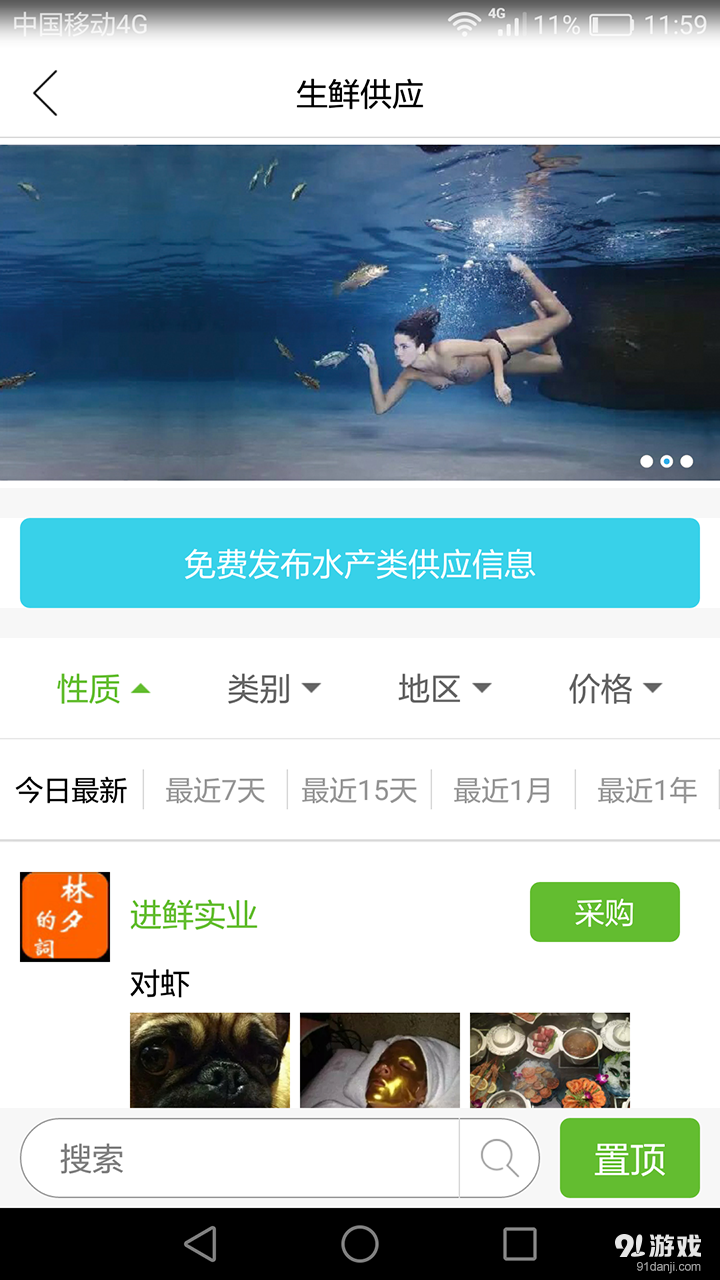Switch to the 最近7天 tab
The image size is (720, 1280).
[214, 789]
